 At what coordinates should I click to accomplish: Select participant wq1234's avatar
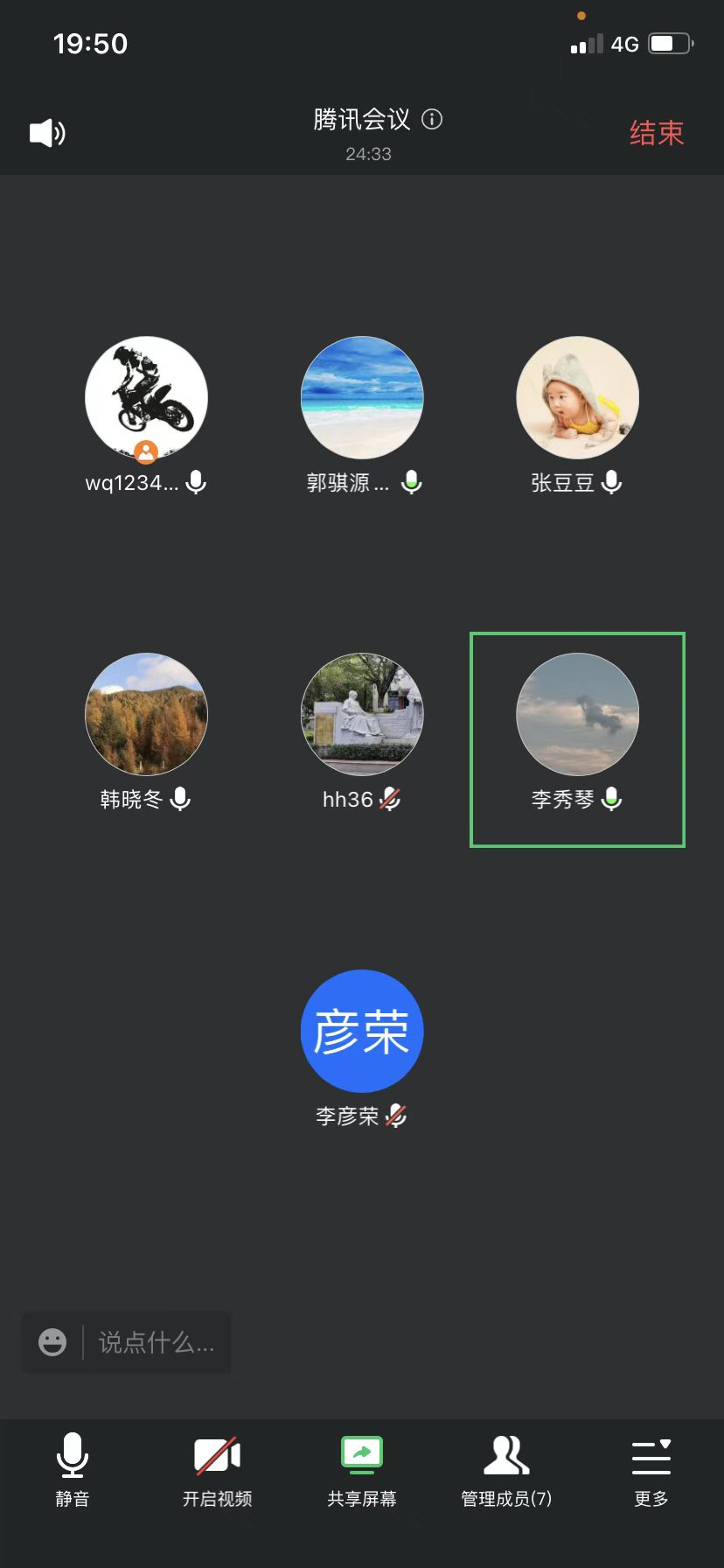pyautogui.click(x=146, y=397)
